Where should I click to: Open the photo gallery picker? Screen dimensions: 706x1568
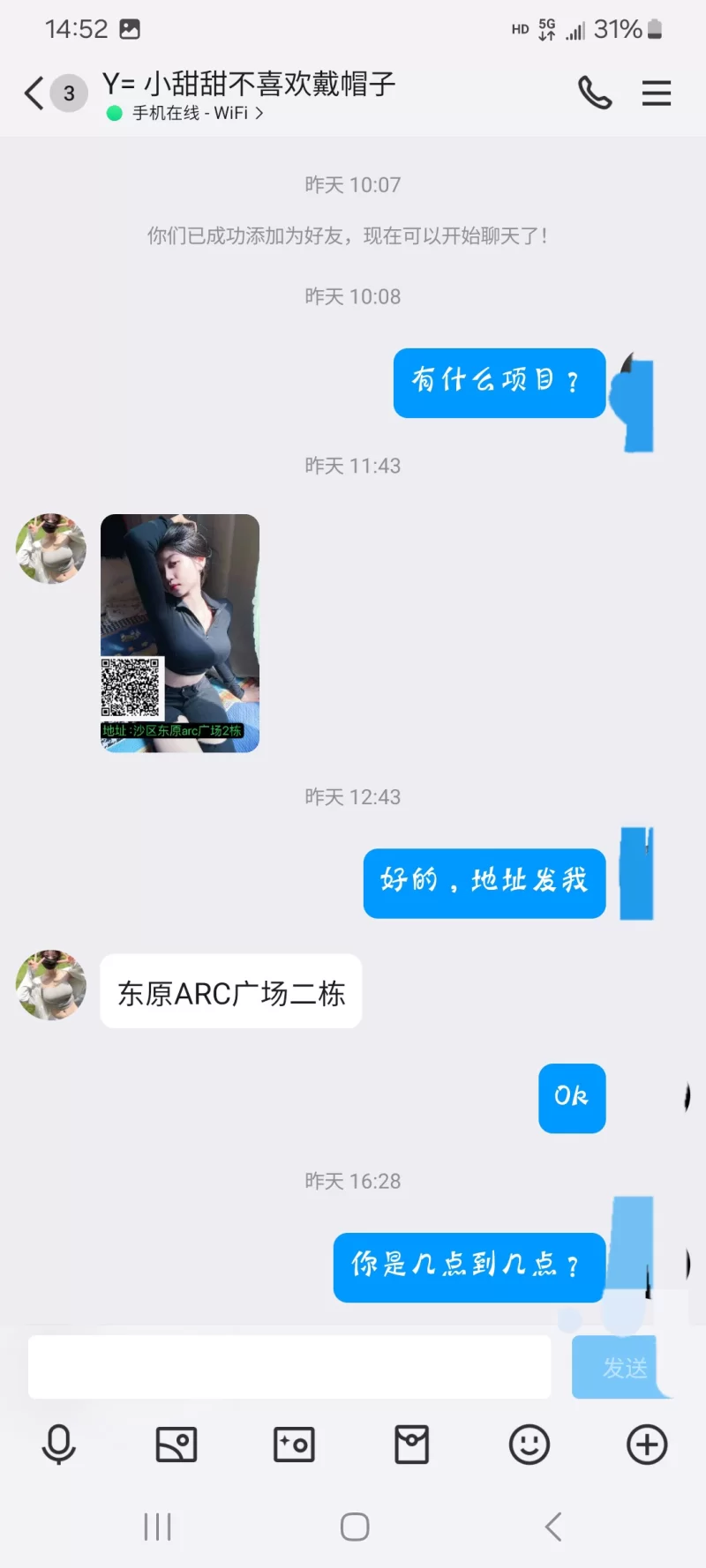coord(176,1445)
